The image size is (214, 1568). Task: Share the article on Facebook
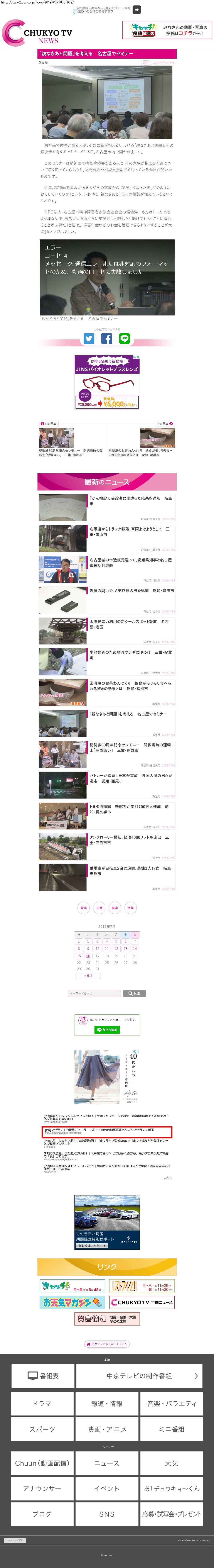(106, 338)
